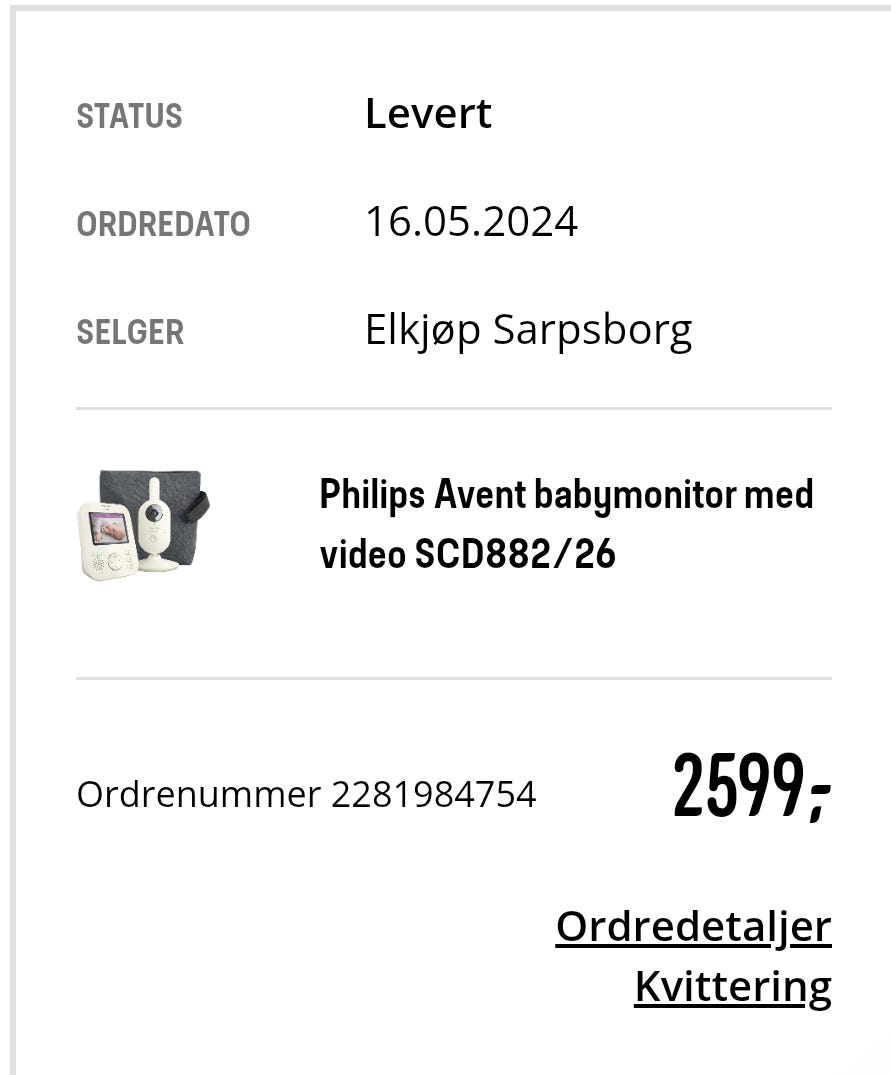Click the SELGER label
The height and width of the screenshot is (1075, 891).
point(130,331)
